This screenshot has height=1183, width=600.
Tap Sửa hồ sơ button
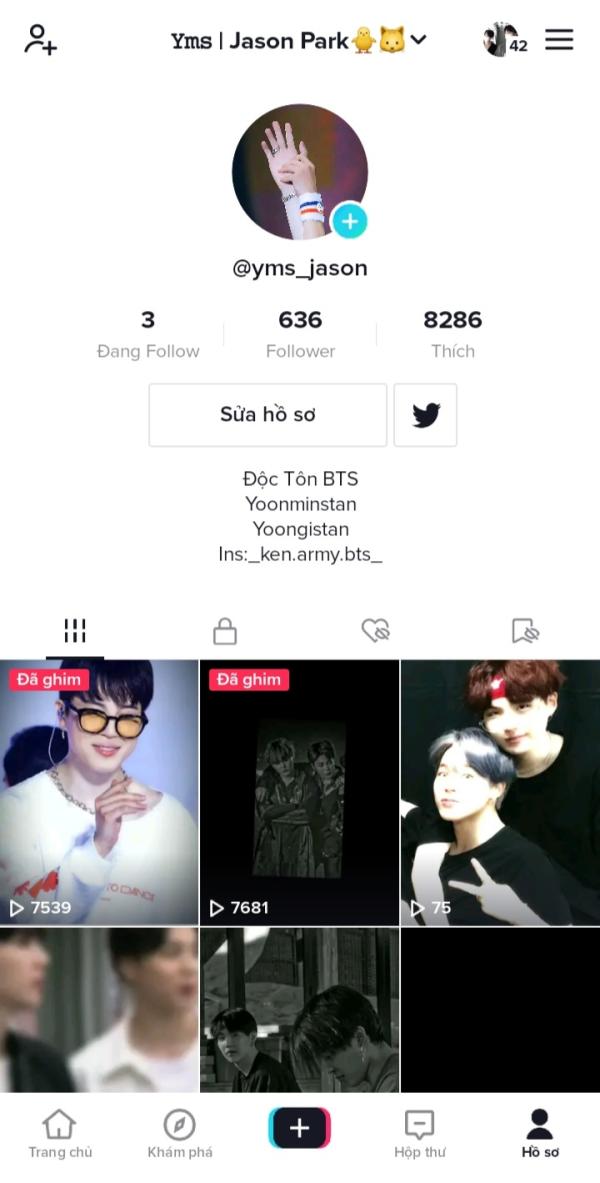click(267, 414)
